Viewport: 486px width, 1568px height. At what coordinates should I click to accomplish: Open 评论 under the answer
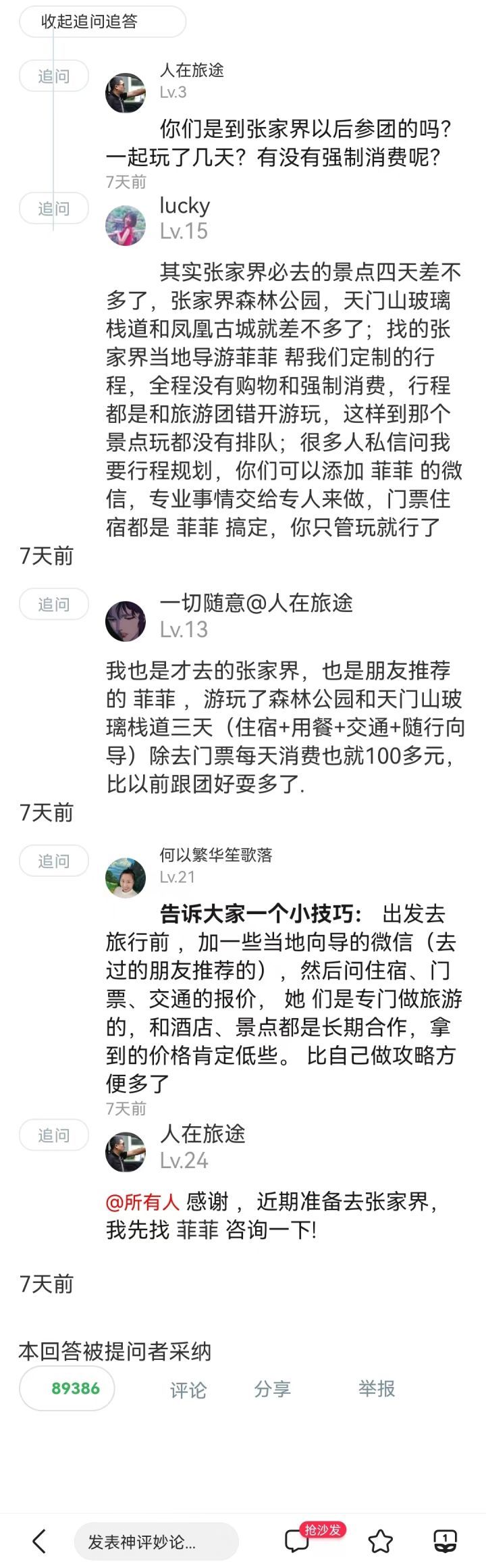pos(188,1390)
